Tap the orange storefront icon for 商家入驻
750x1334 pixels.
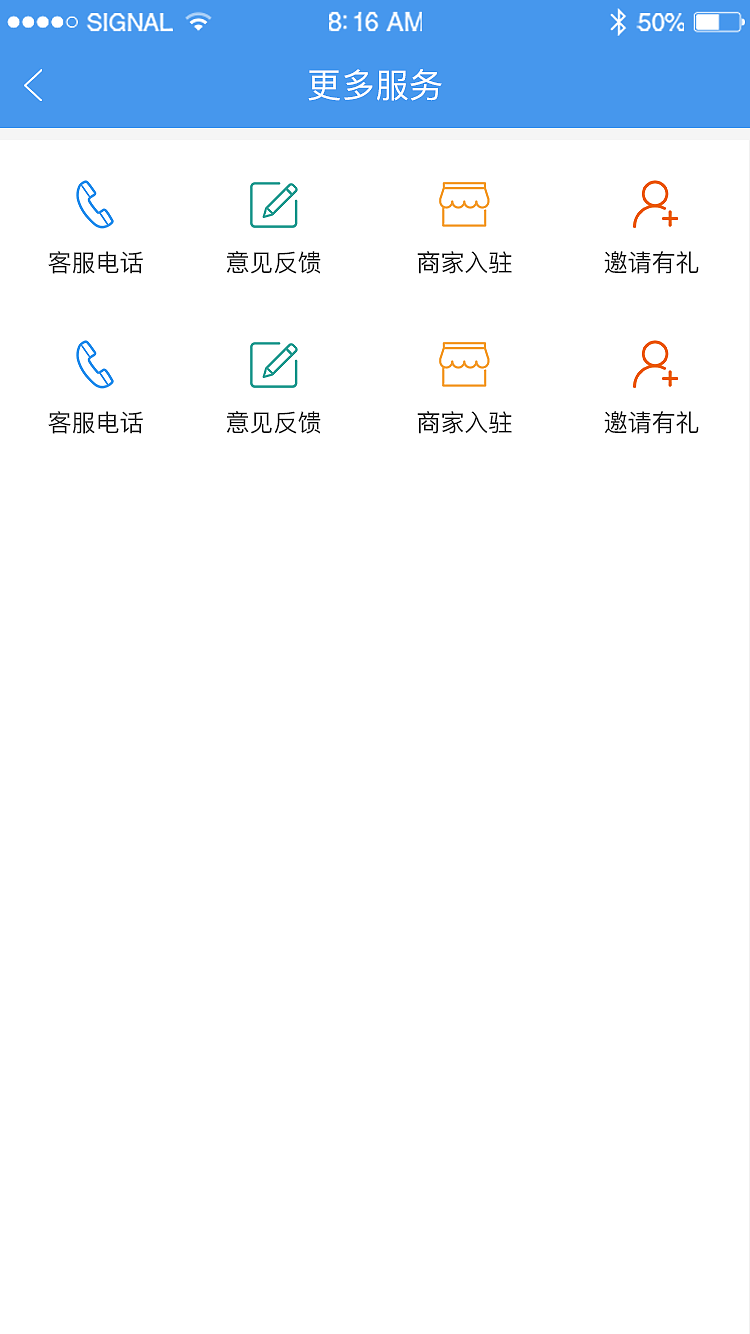coord(463,203)
